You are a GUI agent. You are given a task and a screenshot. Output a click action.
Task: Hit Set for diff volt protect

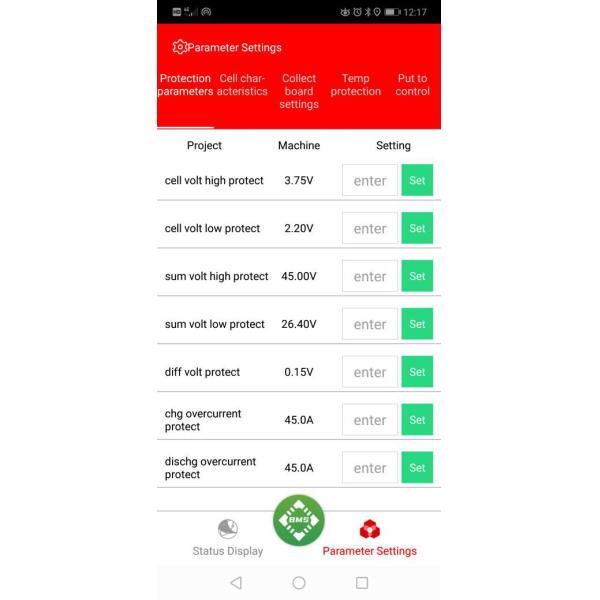(417, 372)
